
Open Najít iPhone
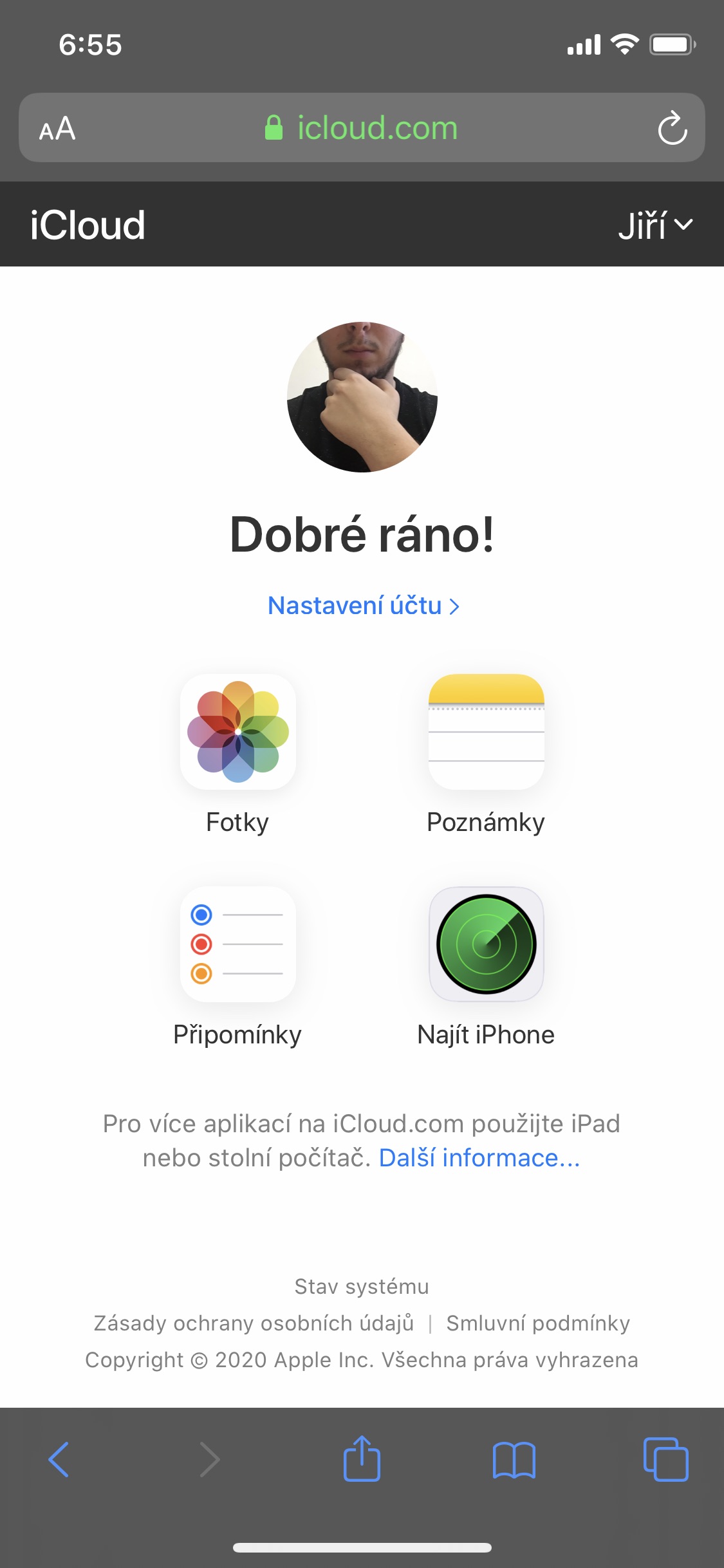(486, 944)
